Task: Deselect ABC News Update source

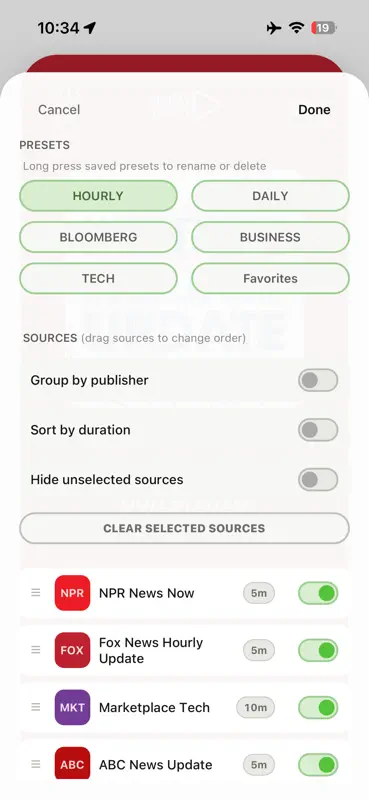Action: 318,765
